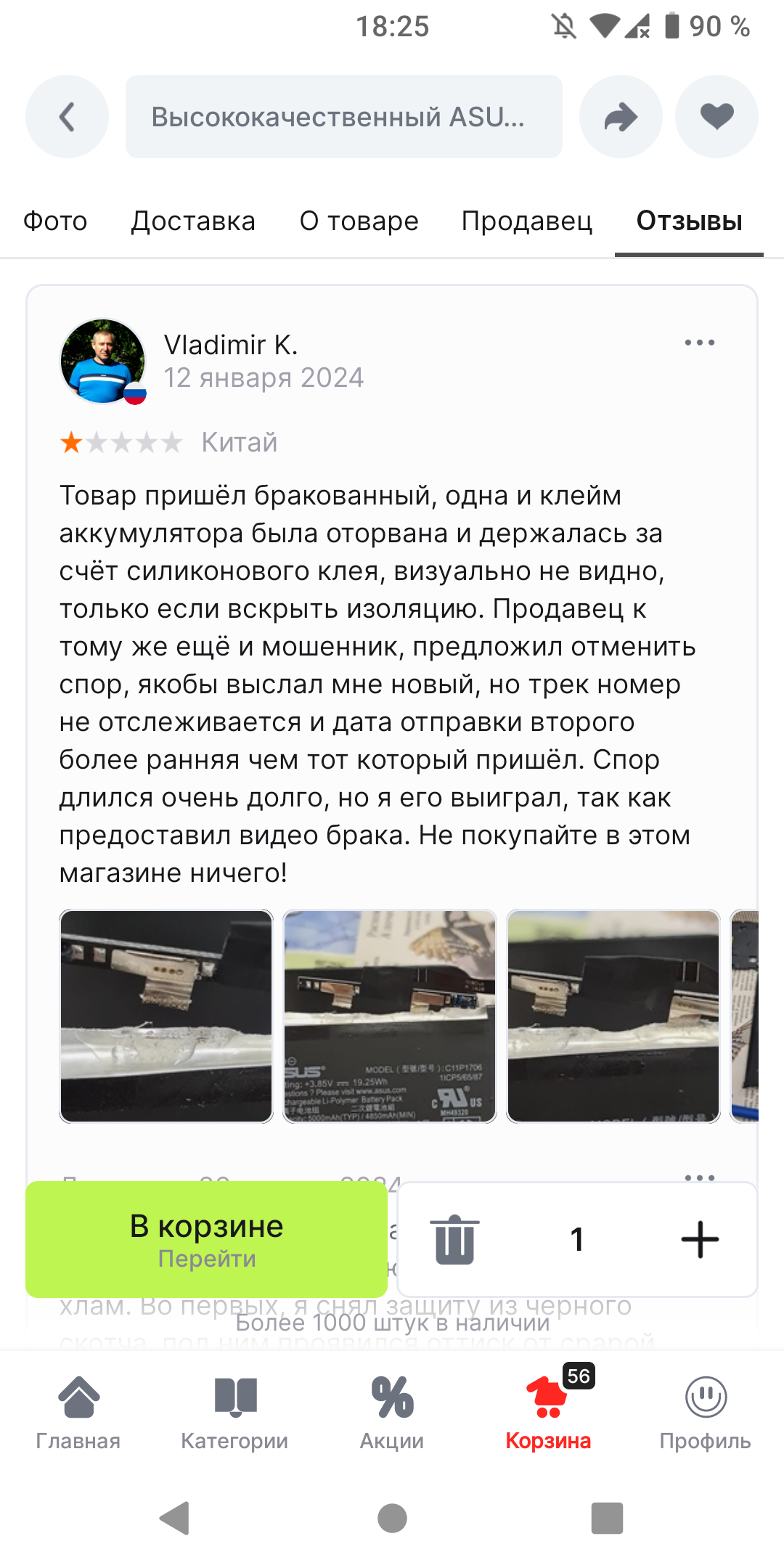Switch to the Продавец tab
This screenshot has height=1568, width=784.
[x=527, y=221]
